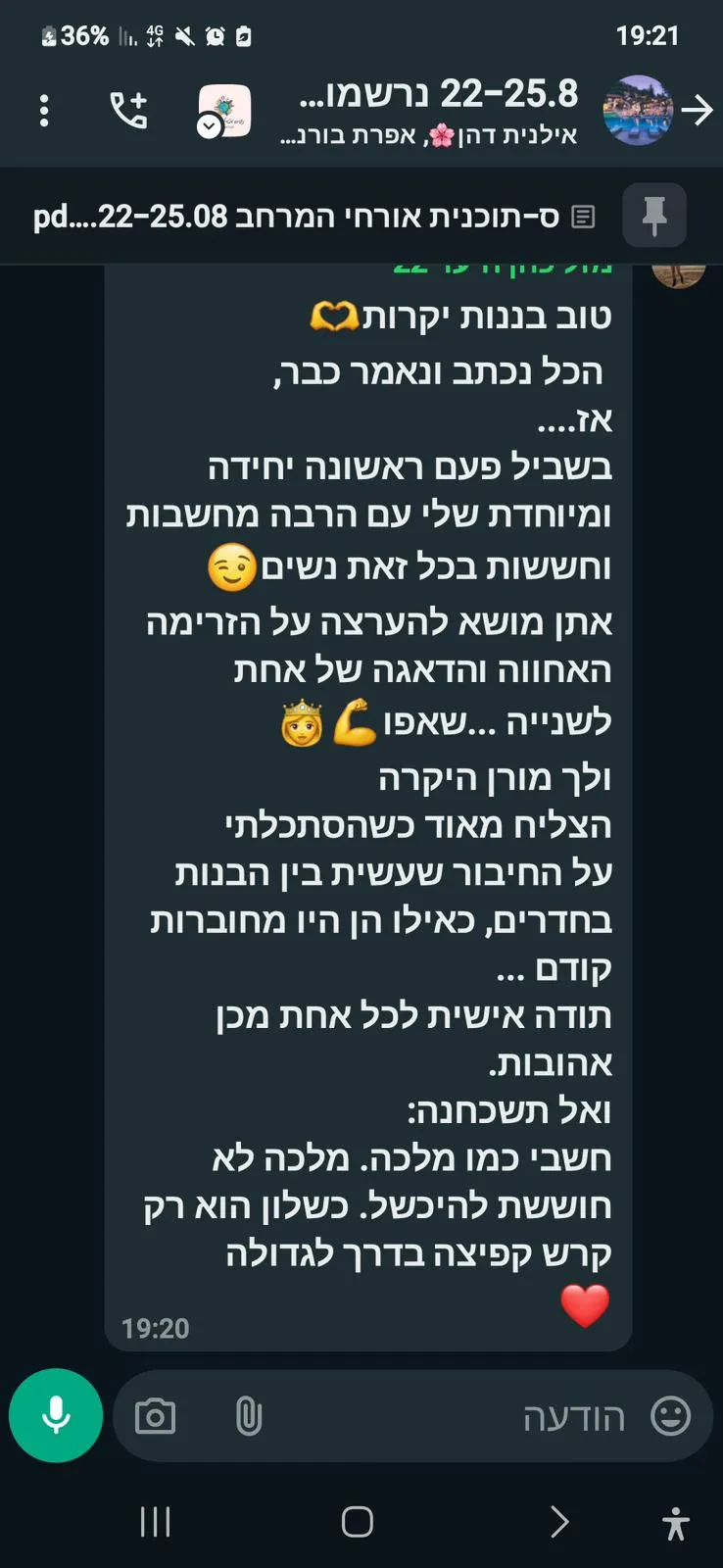Open the camera from the message bar

point(155,1416)
